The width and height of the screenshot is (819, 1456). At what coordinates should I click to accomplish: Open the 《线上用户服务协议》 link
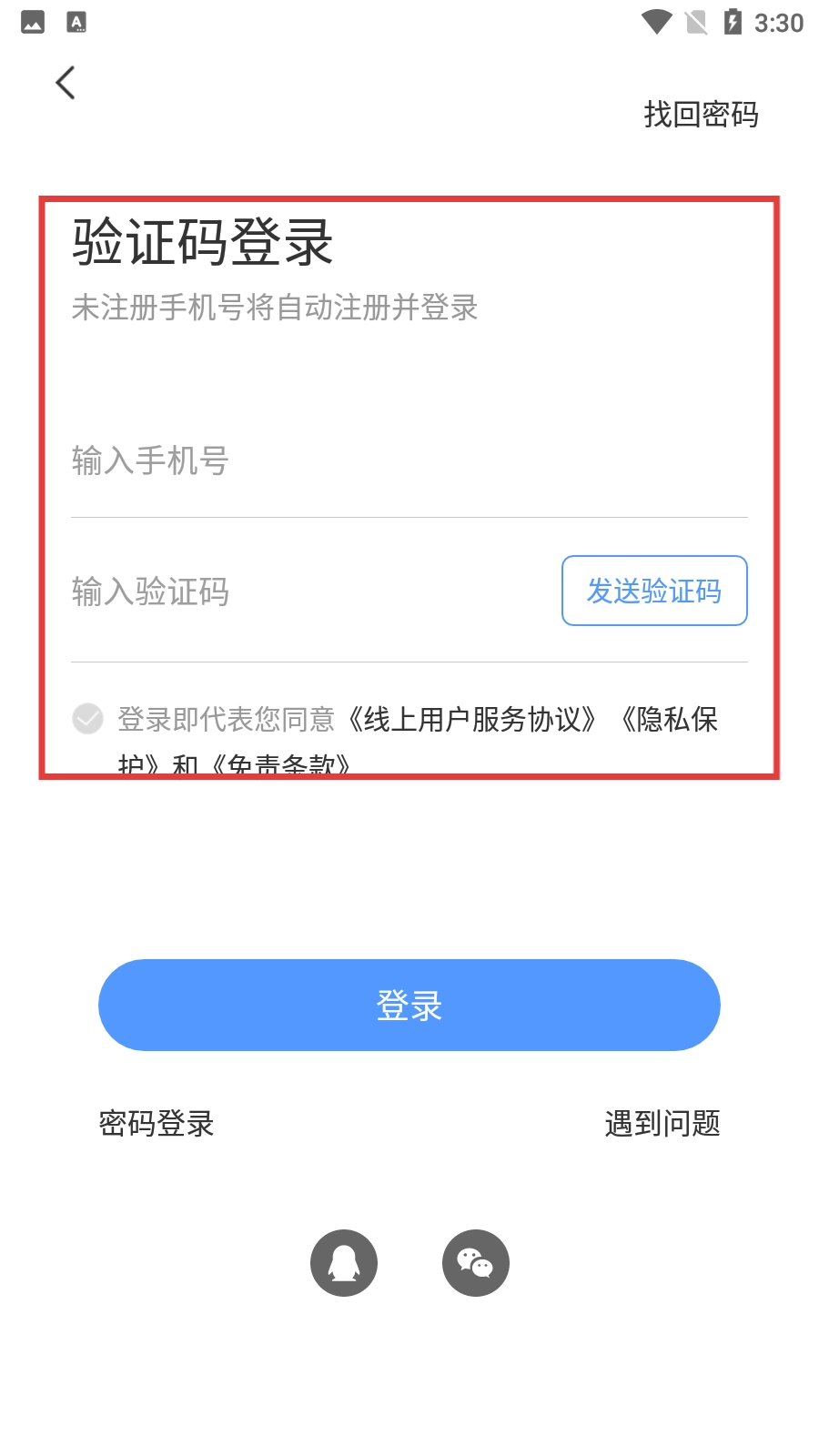(473, 720)
